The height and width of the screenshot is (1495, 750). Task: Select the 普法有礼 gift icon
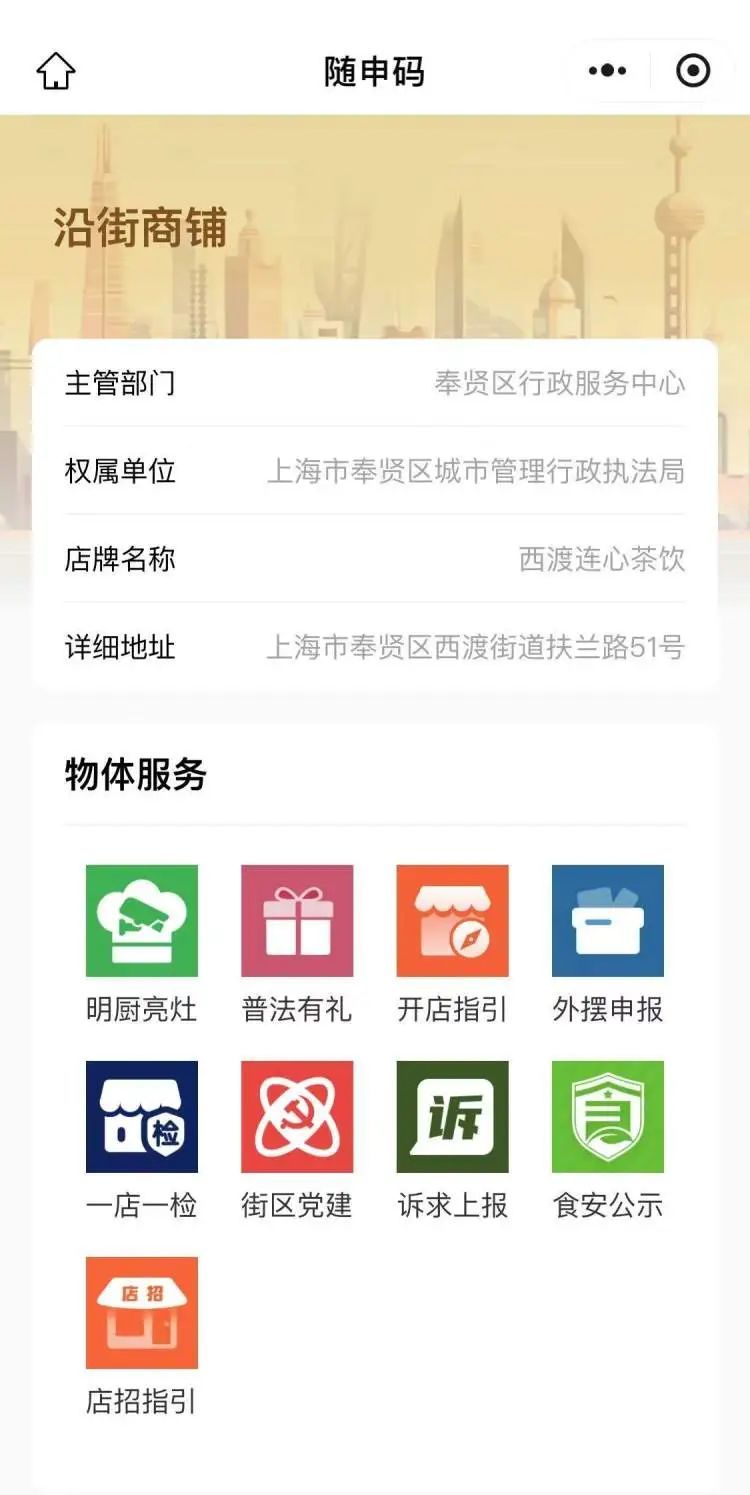pyautogui.click(x=297, y=918)
